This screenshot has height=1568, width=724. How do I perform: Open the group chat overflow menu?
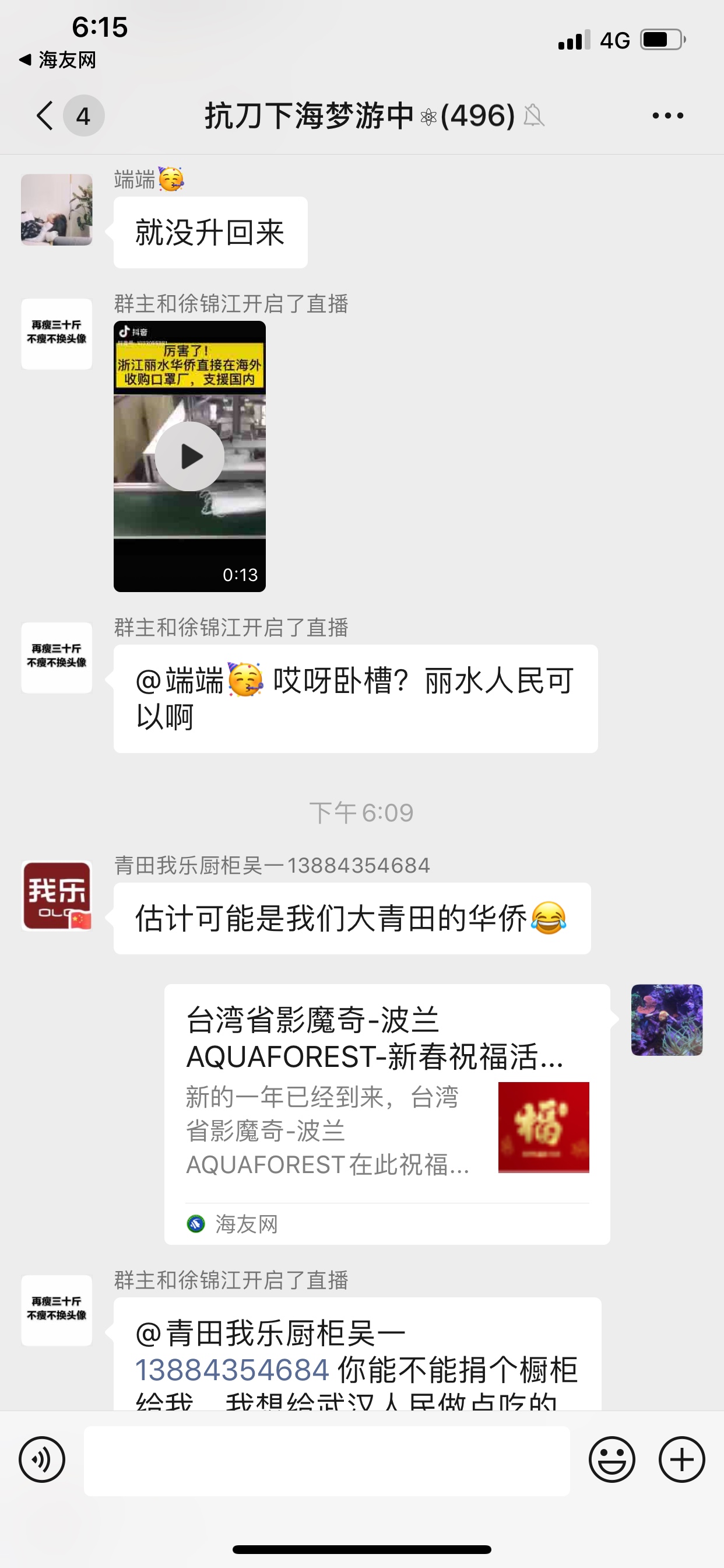[x=667, y=116]
